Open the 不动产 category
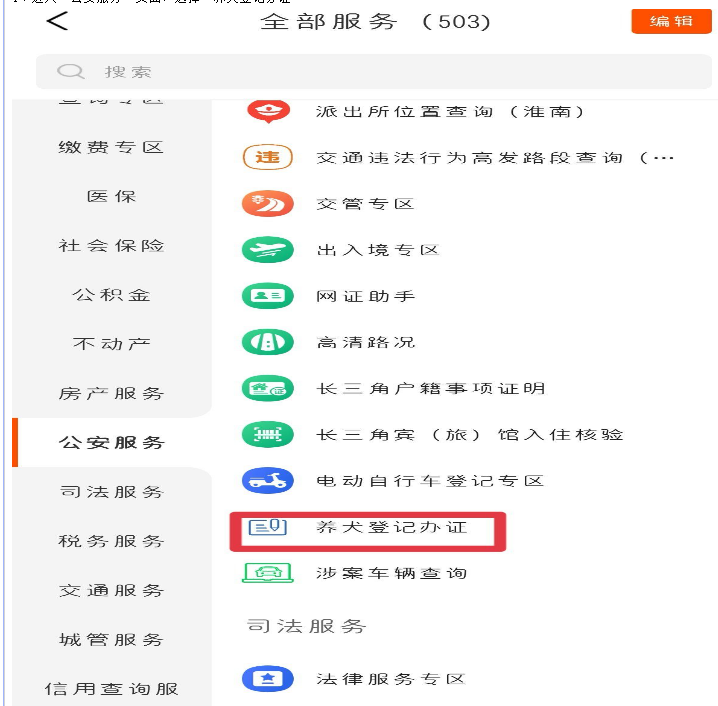Viewport: 718px width, 706px height. [x=111, y=344]
